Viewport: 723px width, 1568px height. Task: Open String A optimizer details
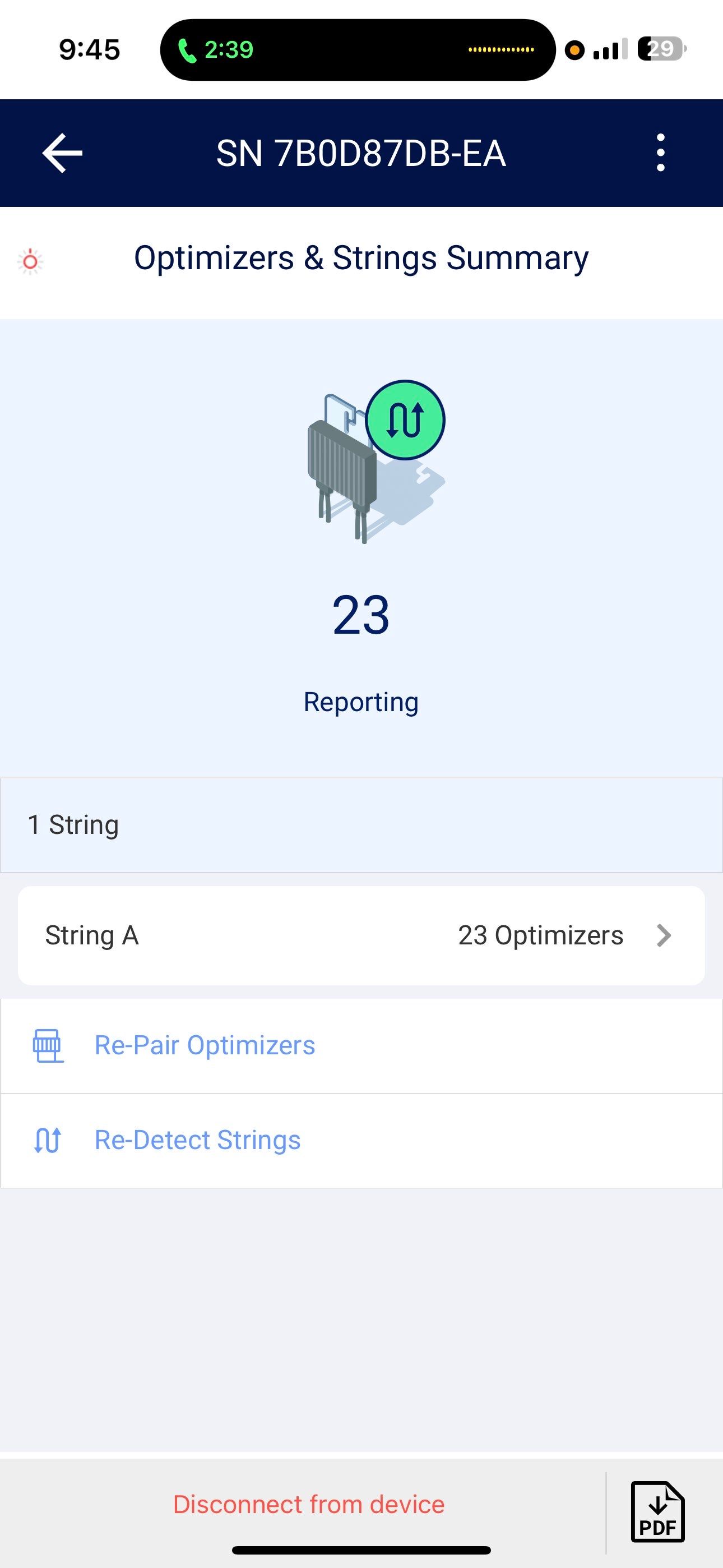tap(361, 935)
